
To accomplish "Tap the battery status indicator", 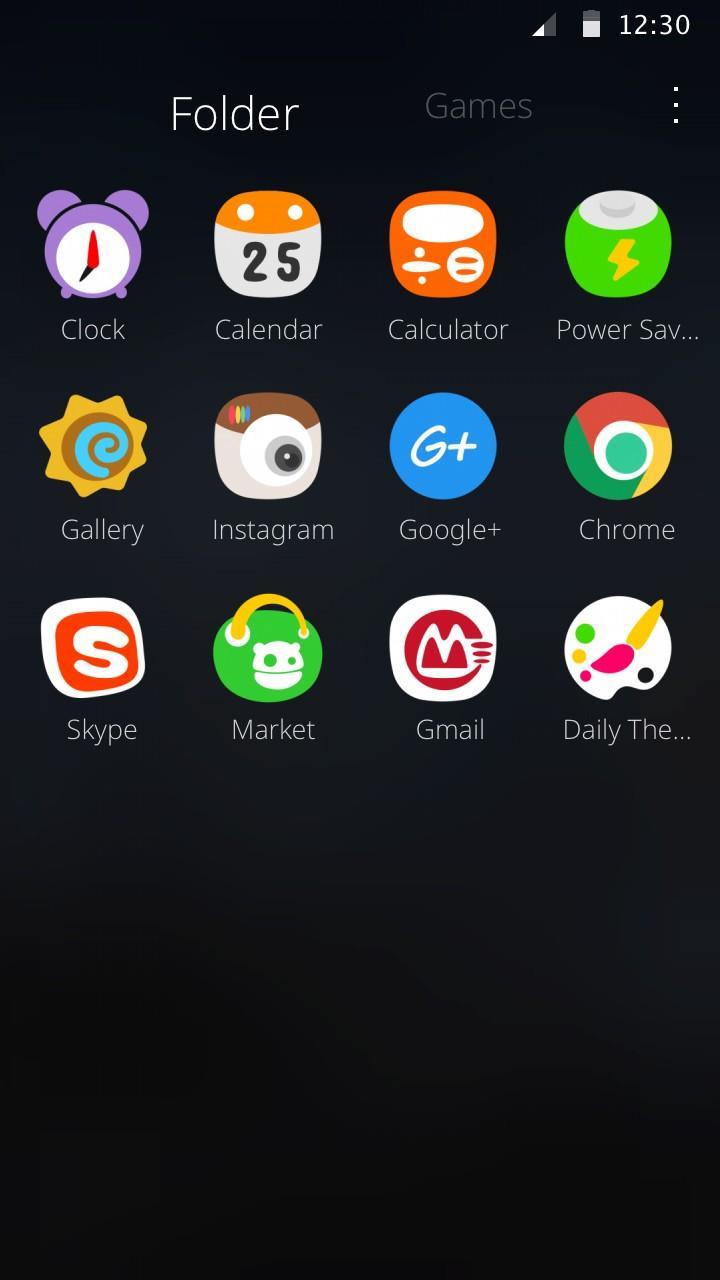I will point(589,25).
